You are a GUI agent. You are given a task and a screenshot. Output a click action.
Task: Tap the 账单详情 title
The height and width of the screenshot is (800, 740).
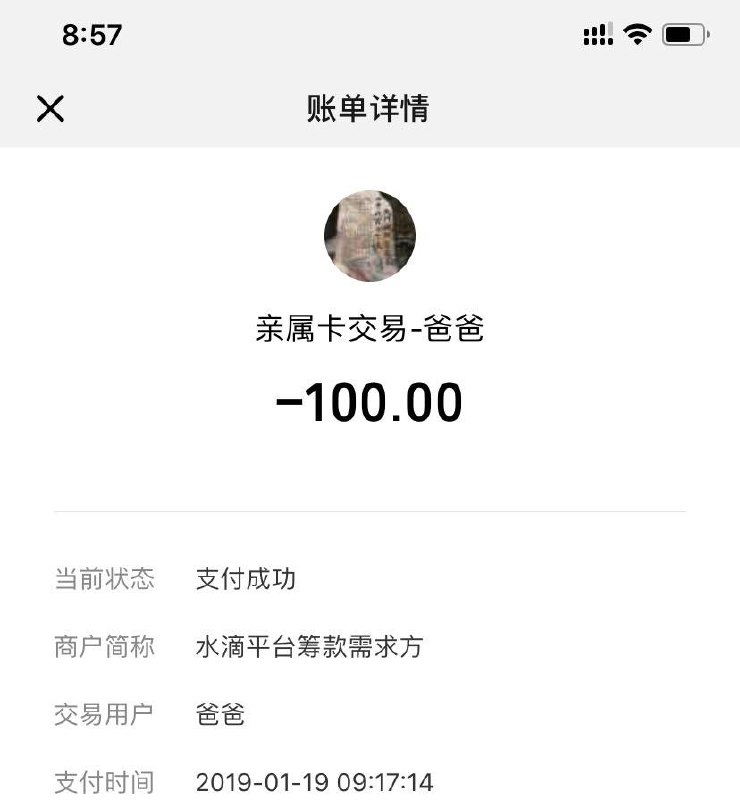[370, 108]
